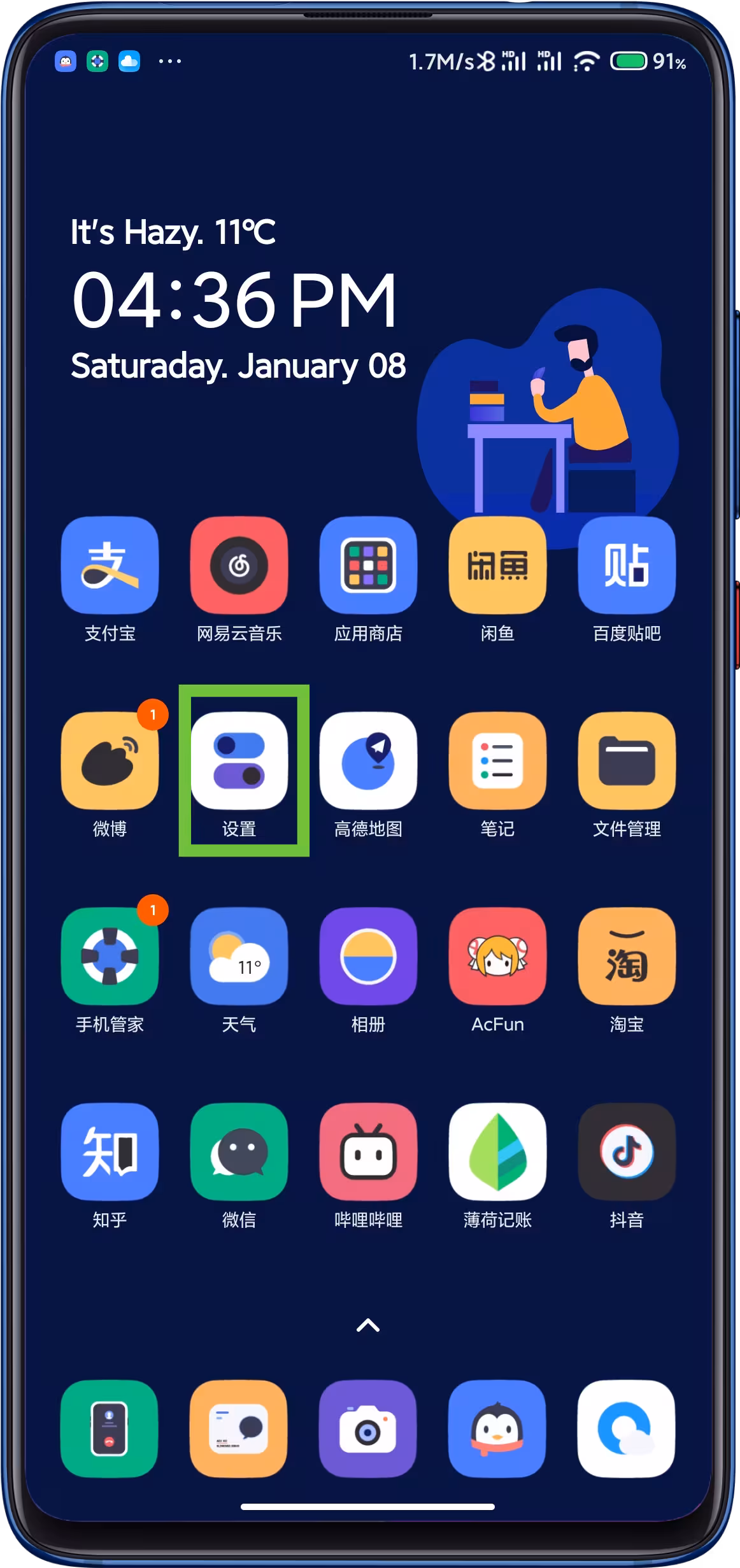Viewport: 740px width, 1568px height.
Task: Open the Taobao (淘宝) app
Action: pos(627,956)
